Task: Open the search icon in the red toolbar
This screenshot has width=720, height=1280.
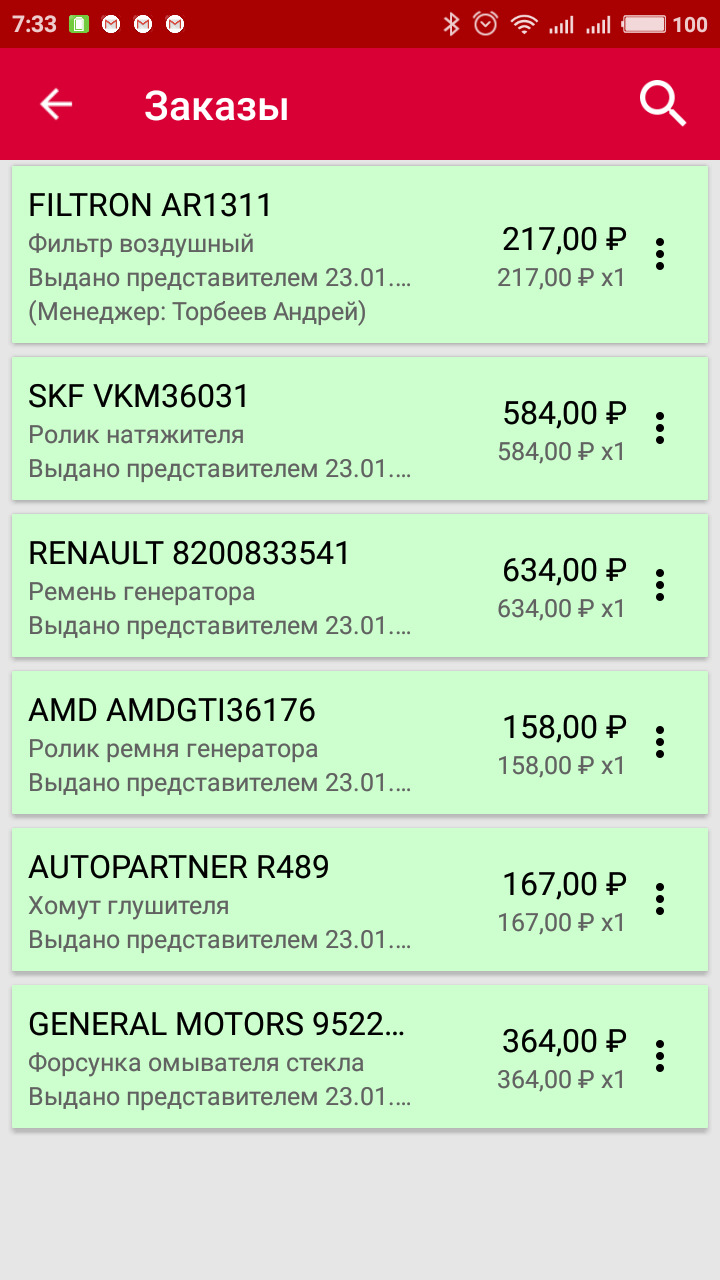Action: [661, 103]
